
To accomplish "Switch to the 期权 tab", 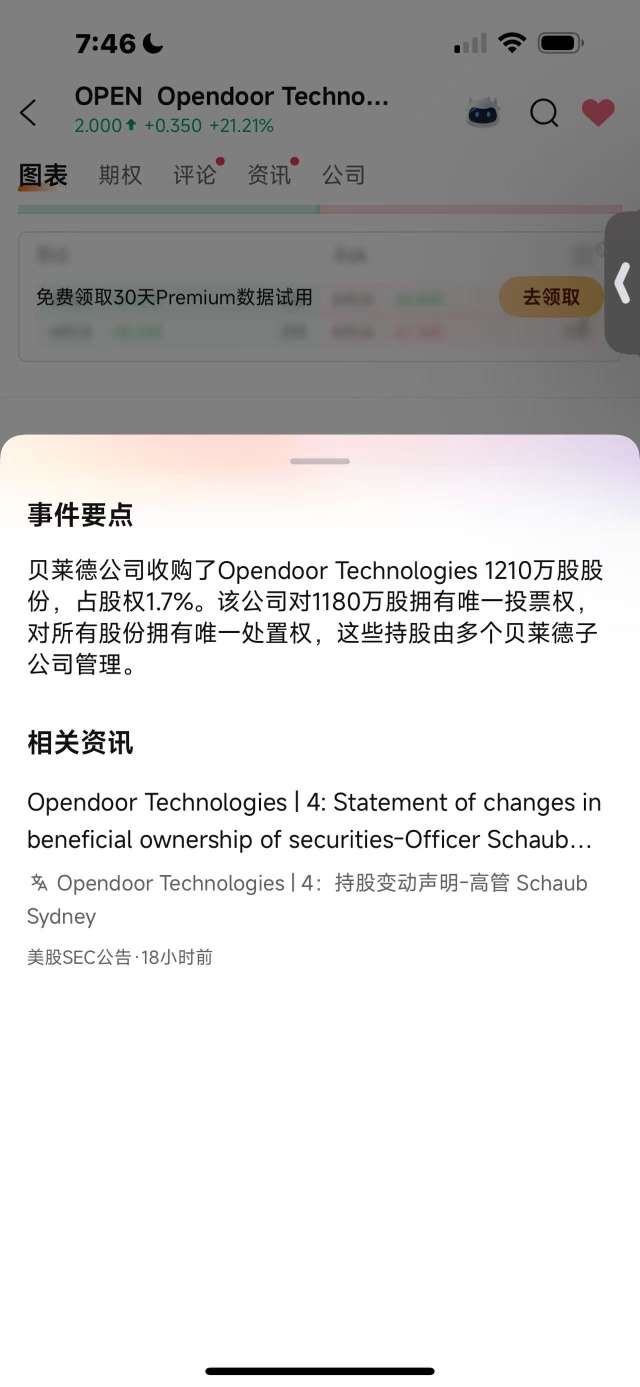I will (x=120, y=176).
